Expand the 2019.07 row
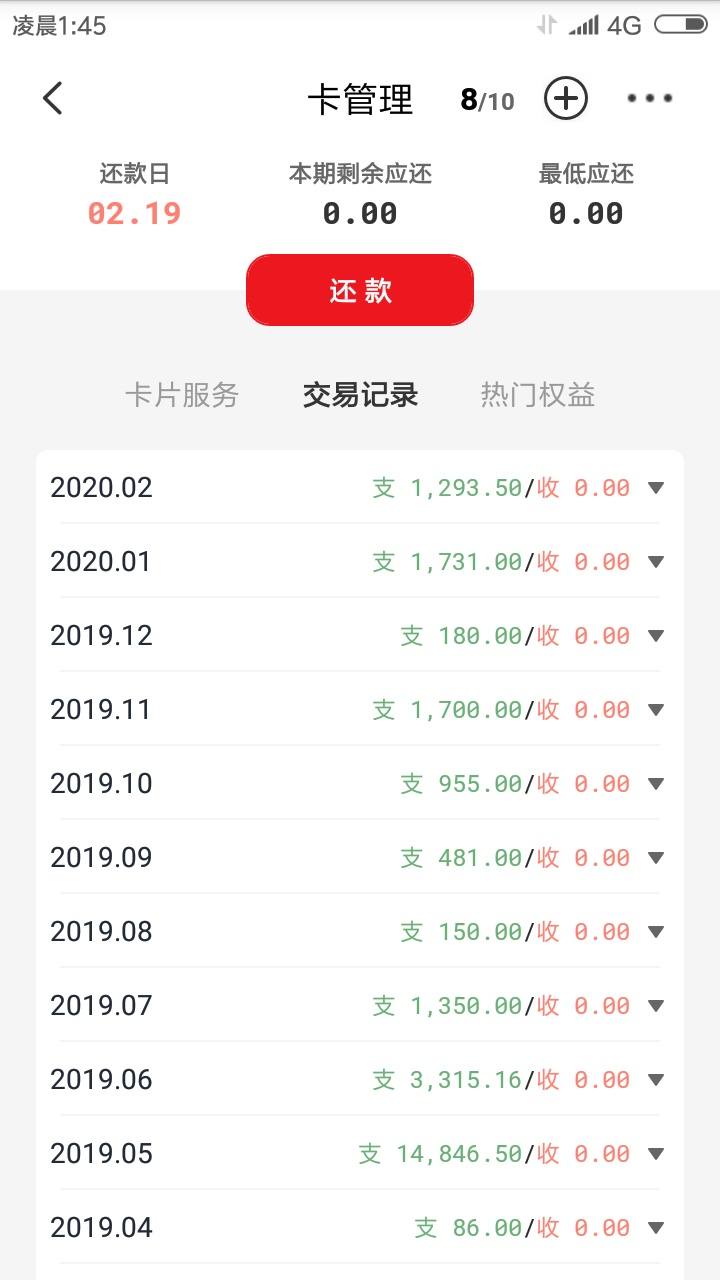The image size is (720, 1280). coord(360,1005)
